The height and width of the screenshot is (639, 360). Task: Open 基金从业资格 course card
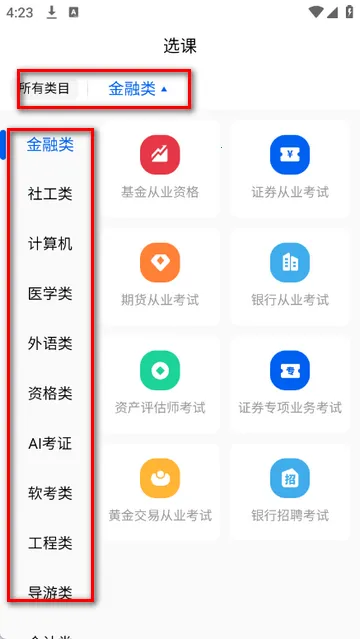tap(160, 169)
